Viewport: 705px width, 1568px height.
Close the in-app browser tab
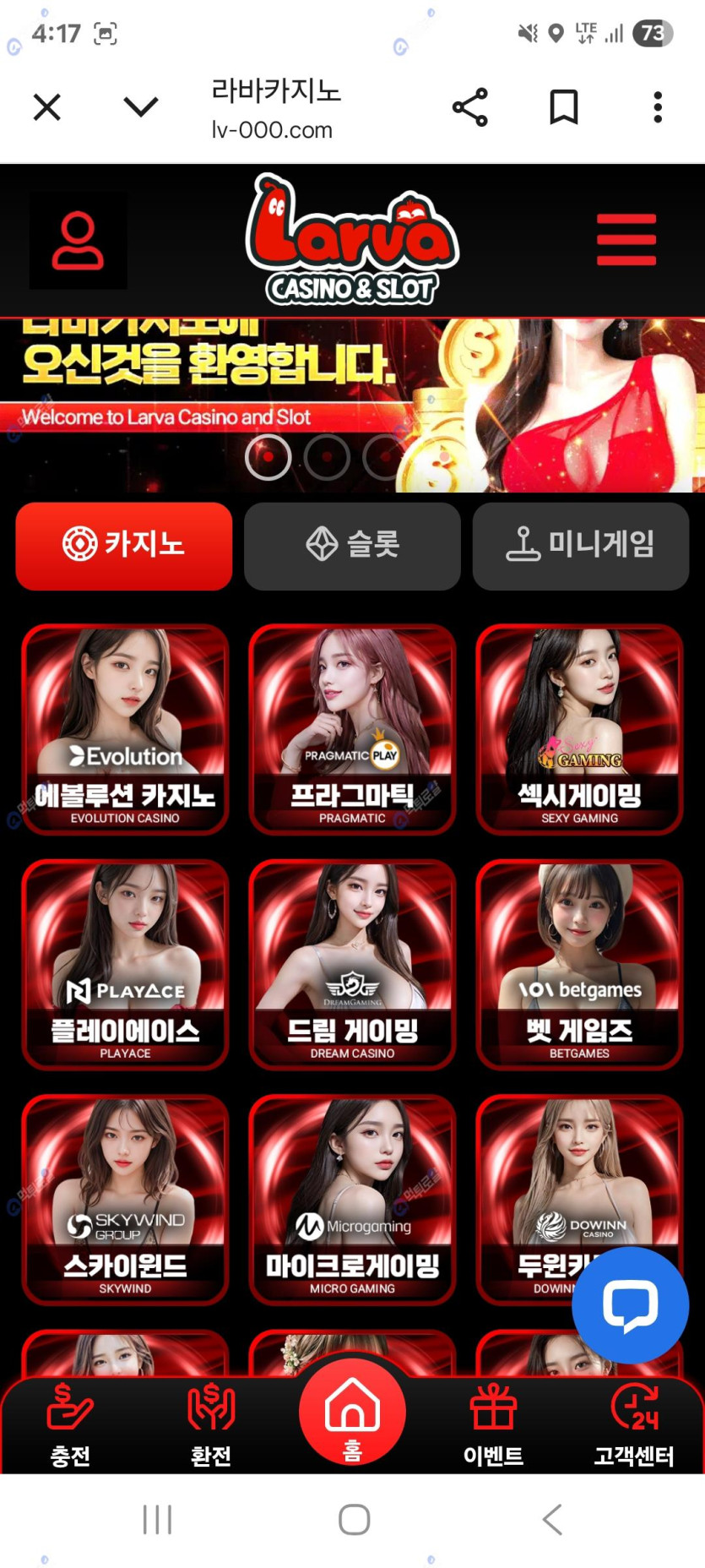47,107
